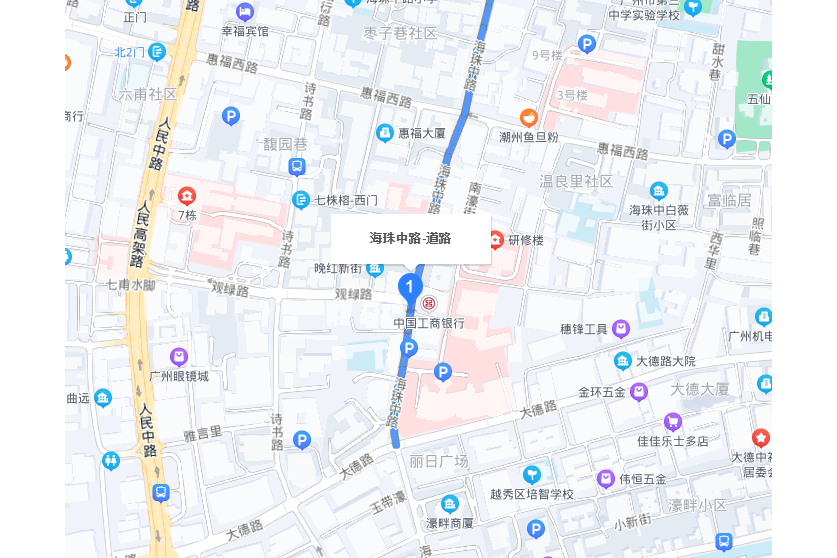837x558 pixels.
Task: Open the 七株榕-西门 map marker
Action: coord(301,200)
